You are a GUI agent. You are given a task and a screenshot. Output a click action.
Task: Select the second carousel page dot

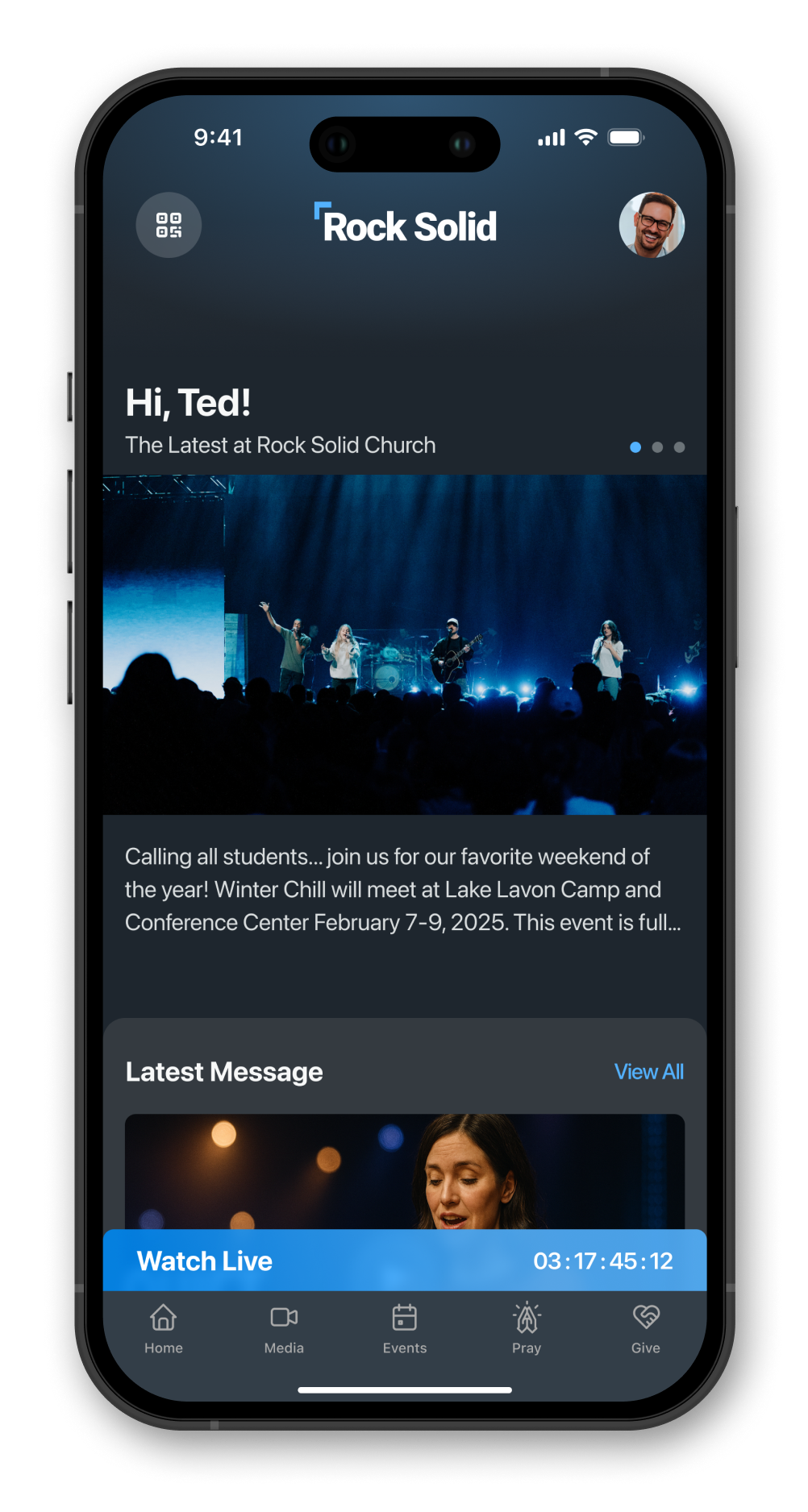pyautogui.click(x=657, y=447)
